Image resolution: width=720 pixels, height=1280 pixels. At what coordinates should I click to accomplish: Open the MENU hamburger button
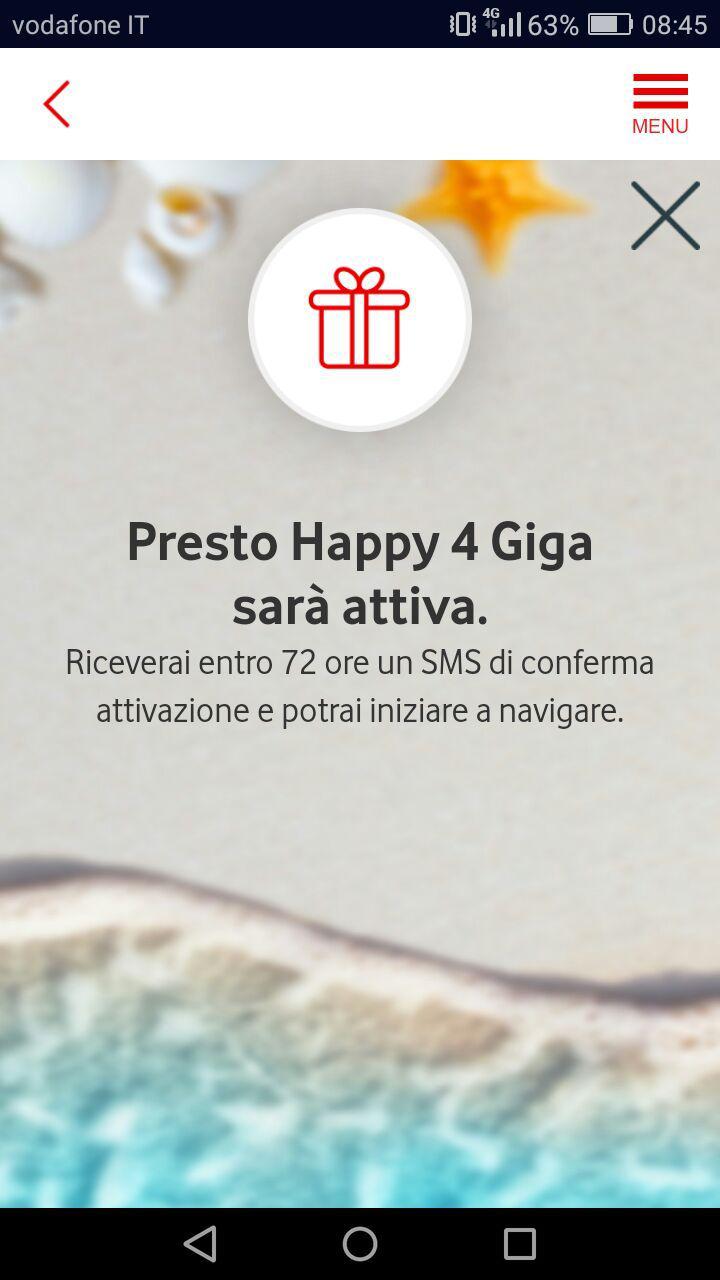(x=660, y=104)
